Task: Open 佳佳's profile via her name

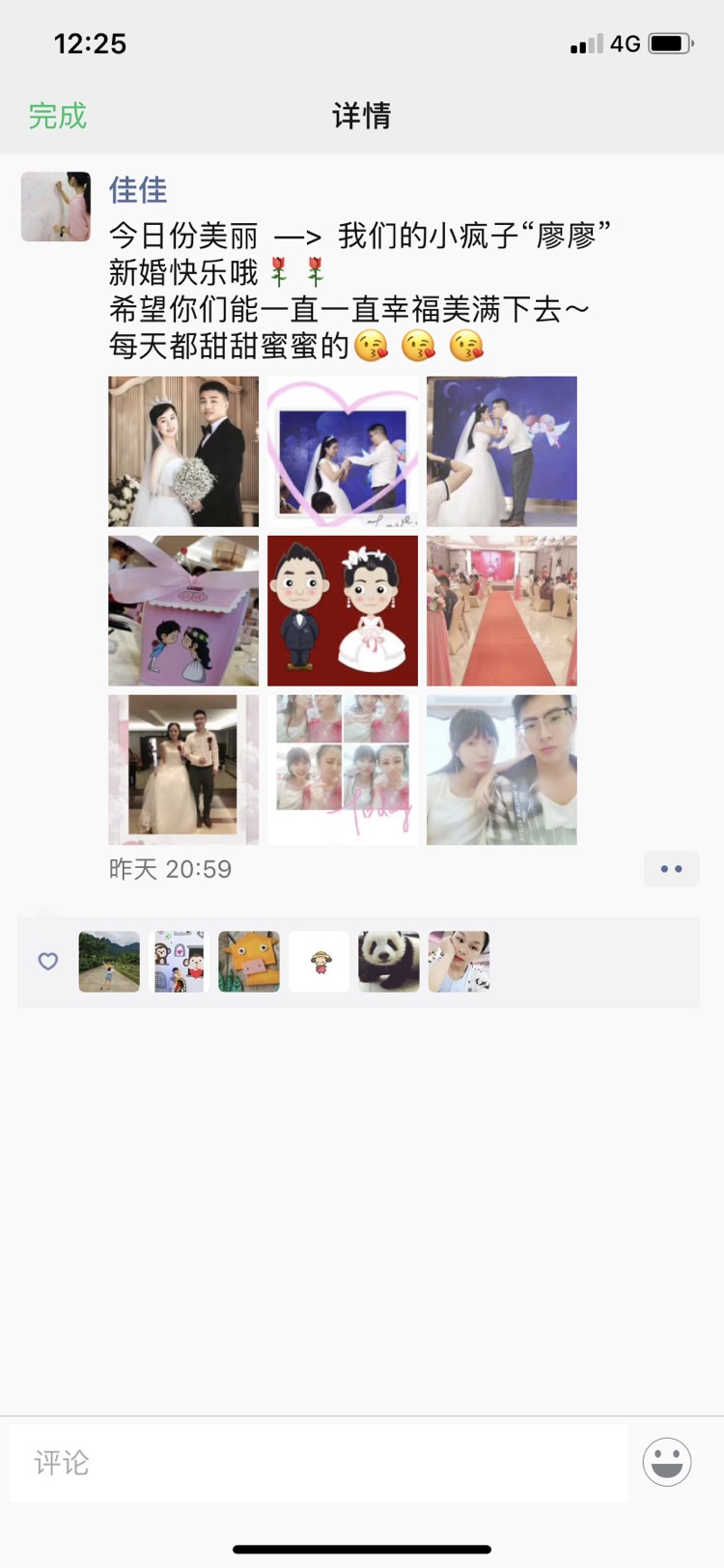Action: click(x=138, y=189)
